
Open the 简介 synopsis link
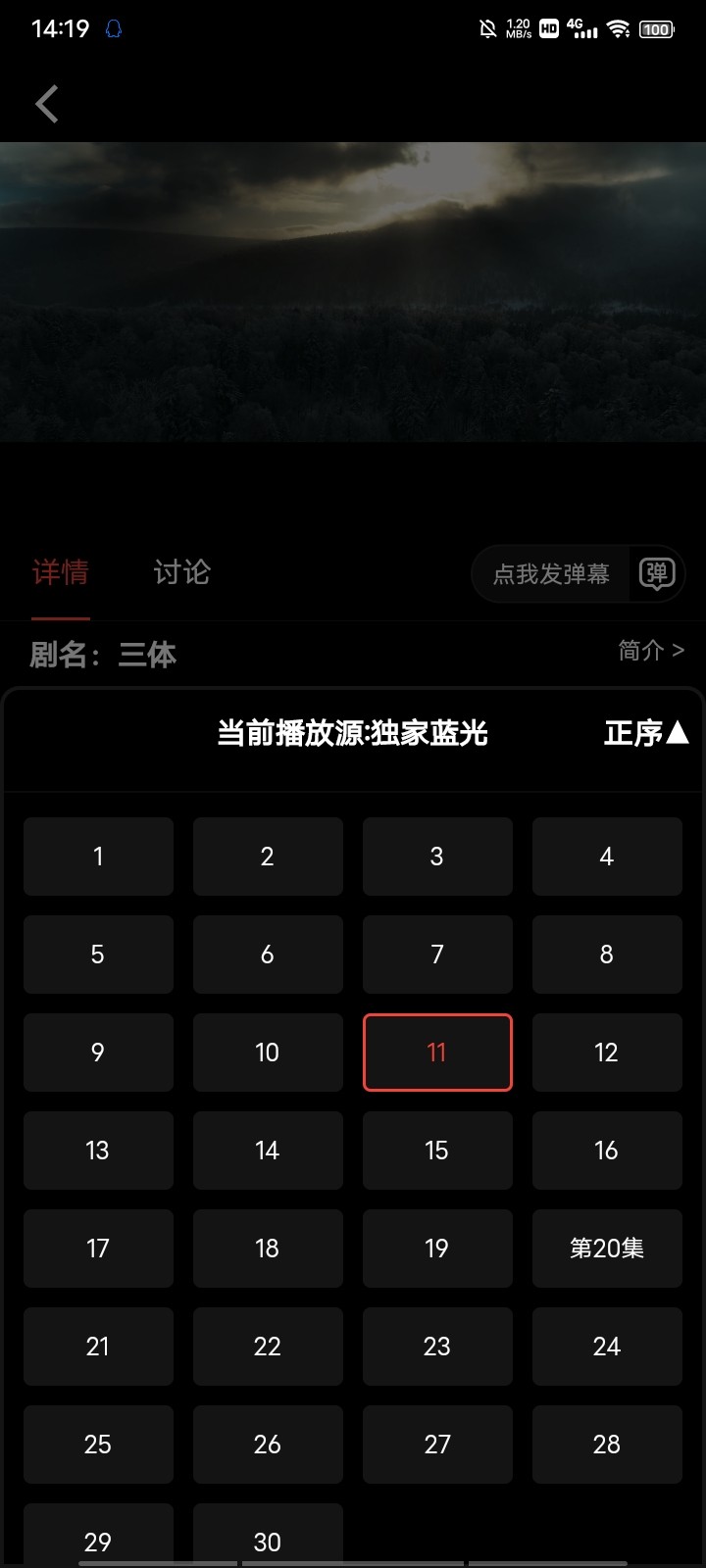[x=650, y=650]
